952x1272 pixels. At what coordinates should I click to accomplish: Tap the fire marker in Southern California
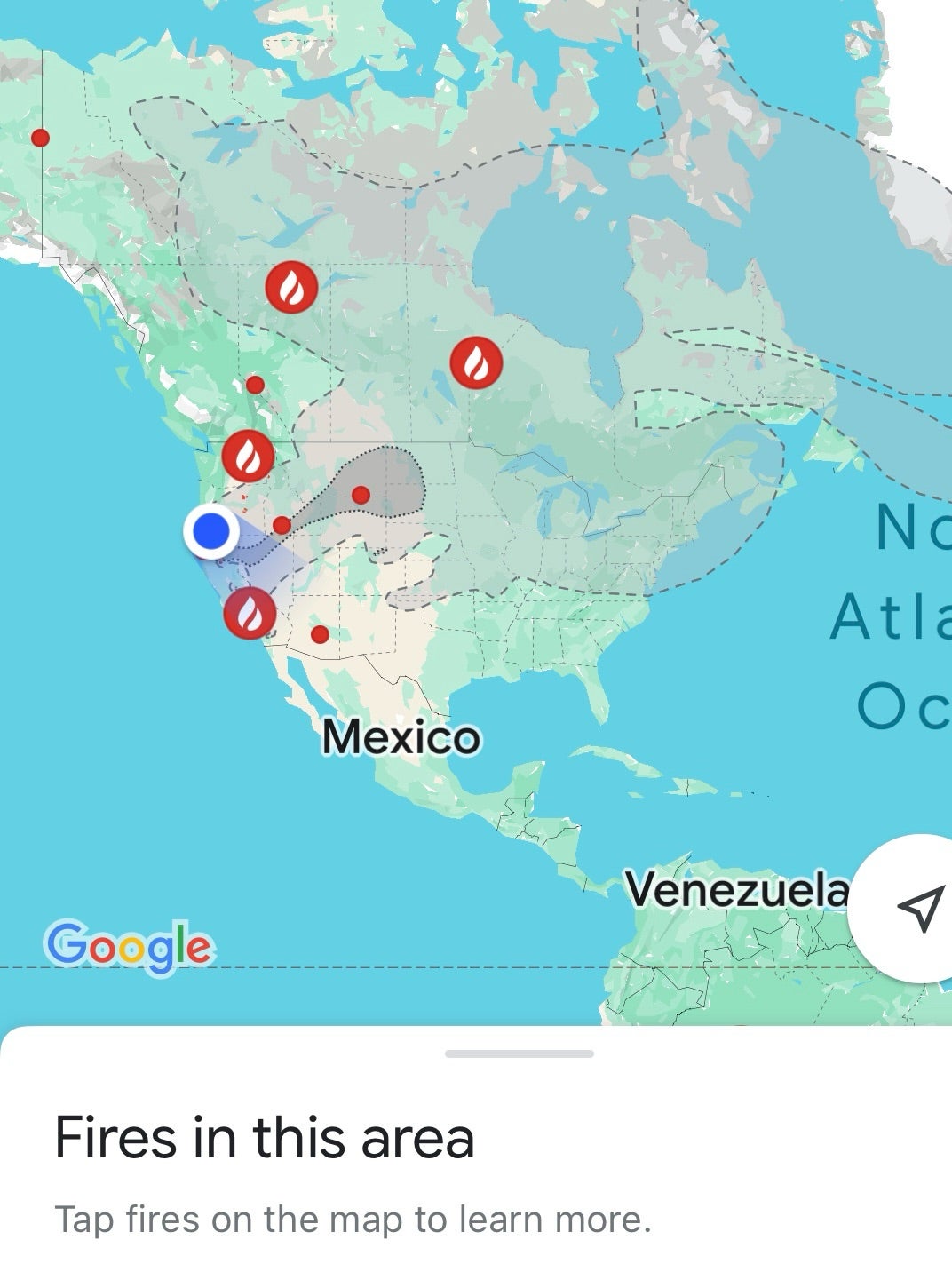pyautogui.click(x=250, y=613)
